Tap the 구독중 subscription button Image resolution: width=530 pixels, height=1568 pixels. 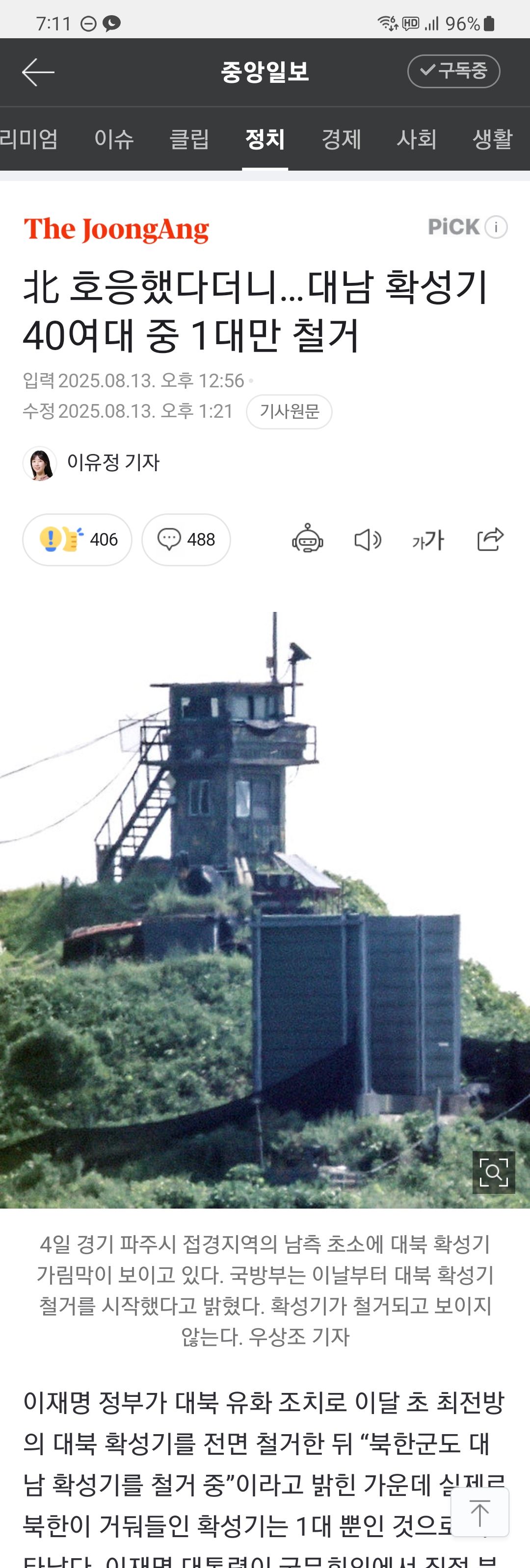tap(453, 71)
